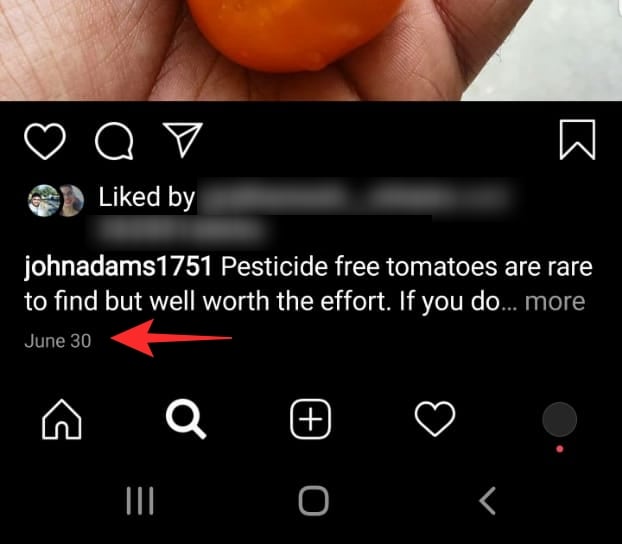This screenshot has width=622, height=544.
Task: Tap the system back button
Action: 487,500
